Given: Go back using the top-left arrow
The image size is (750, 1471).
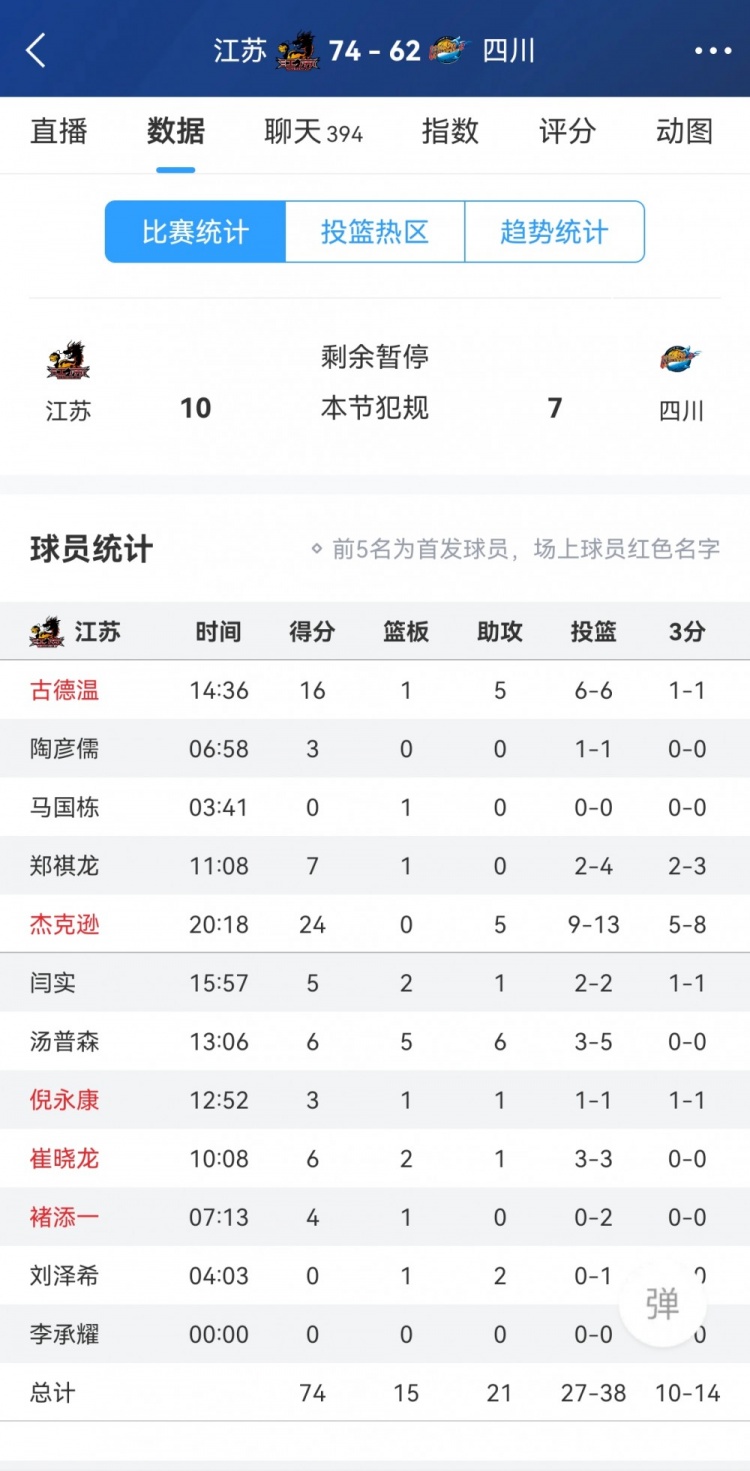Looking at the screenshot, I should click(x=36, y=50).
